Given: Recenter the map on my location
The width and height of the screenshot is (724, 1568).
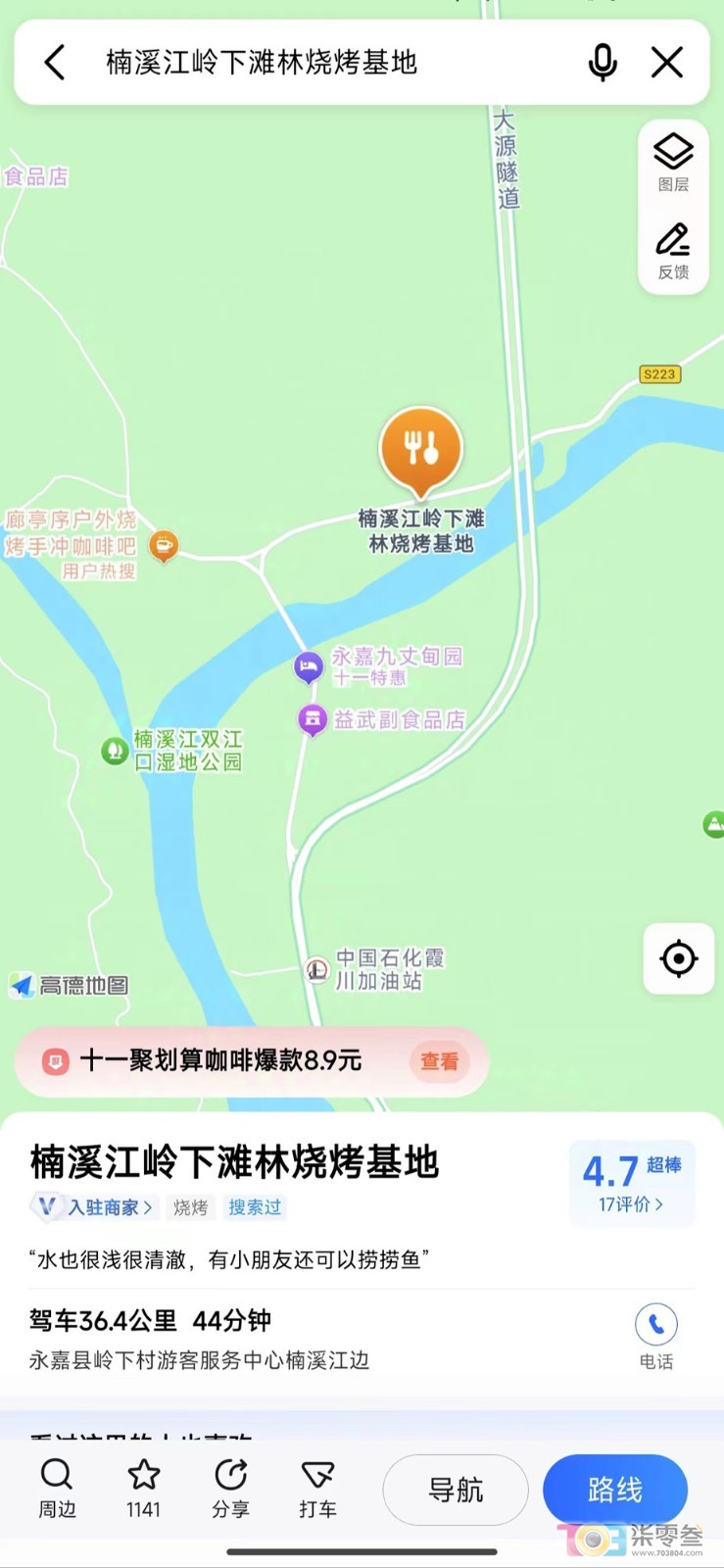Looking at the screenshot, I should (x=678, y=958).
